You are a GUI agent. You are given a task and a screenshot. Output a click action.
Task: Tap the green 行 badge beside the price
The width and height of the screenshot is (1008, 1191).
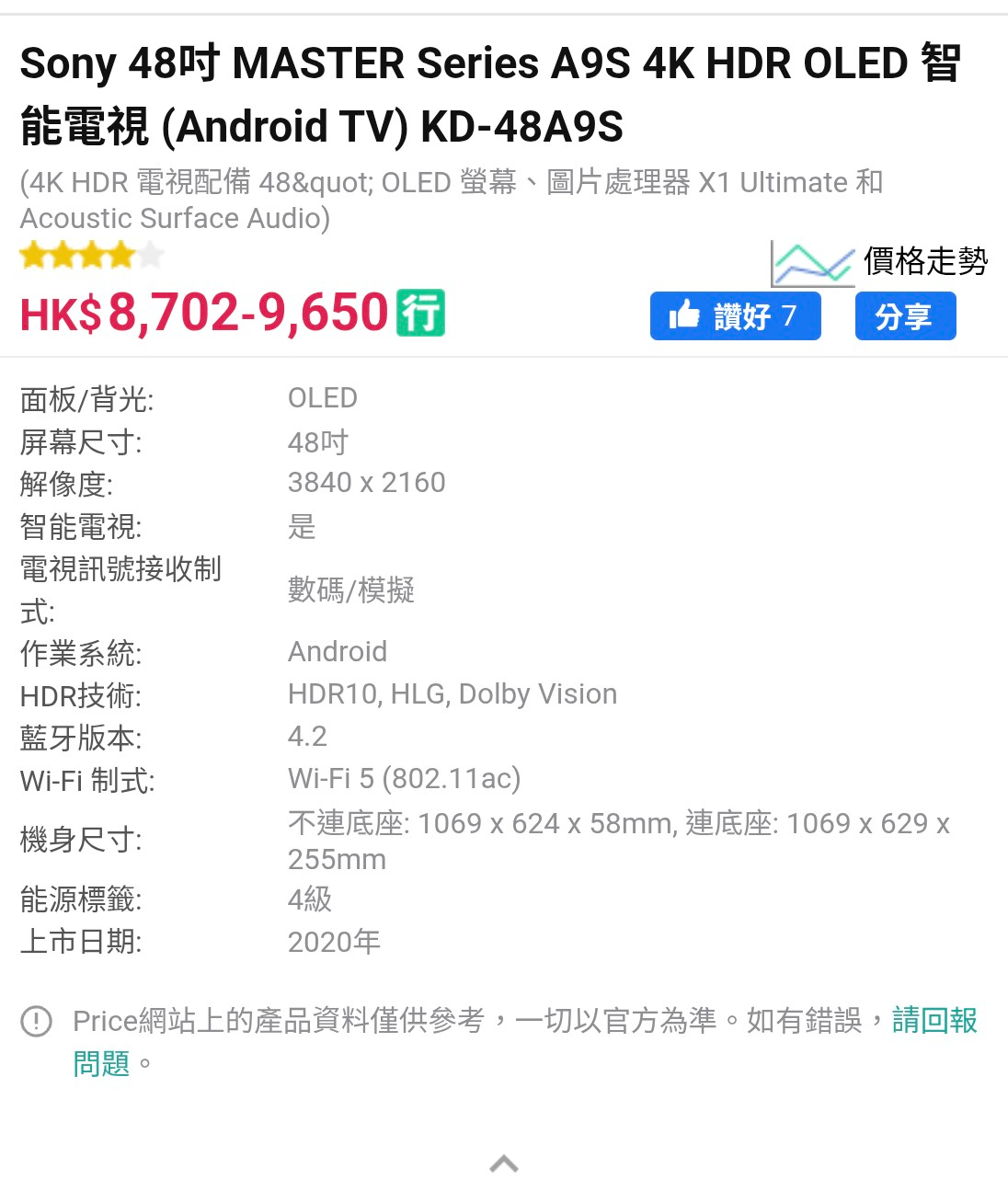(x=421, y=313)
